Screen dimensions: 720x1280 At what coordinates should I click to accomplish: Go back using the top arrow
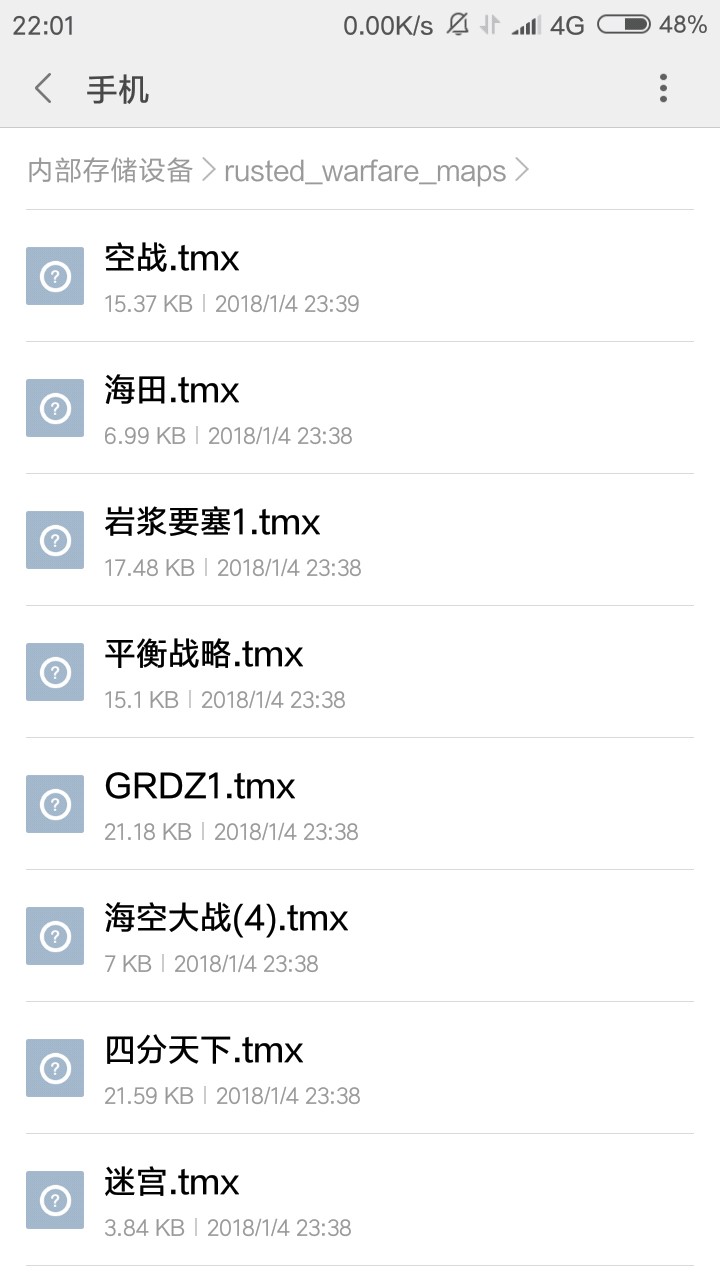[43, 89]
